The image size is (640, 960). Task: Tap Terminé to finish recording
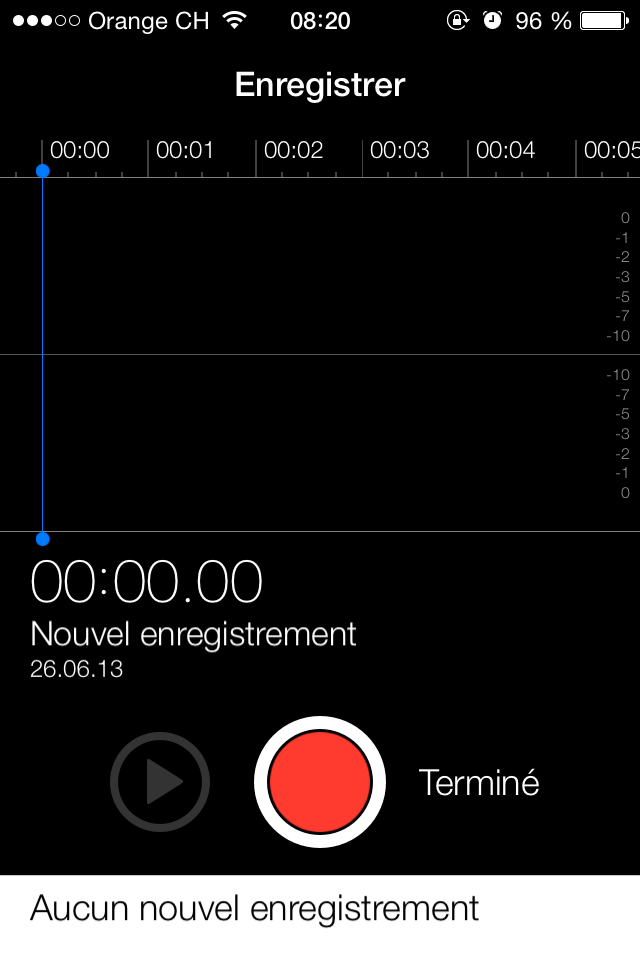[x=479, y=782]
